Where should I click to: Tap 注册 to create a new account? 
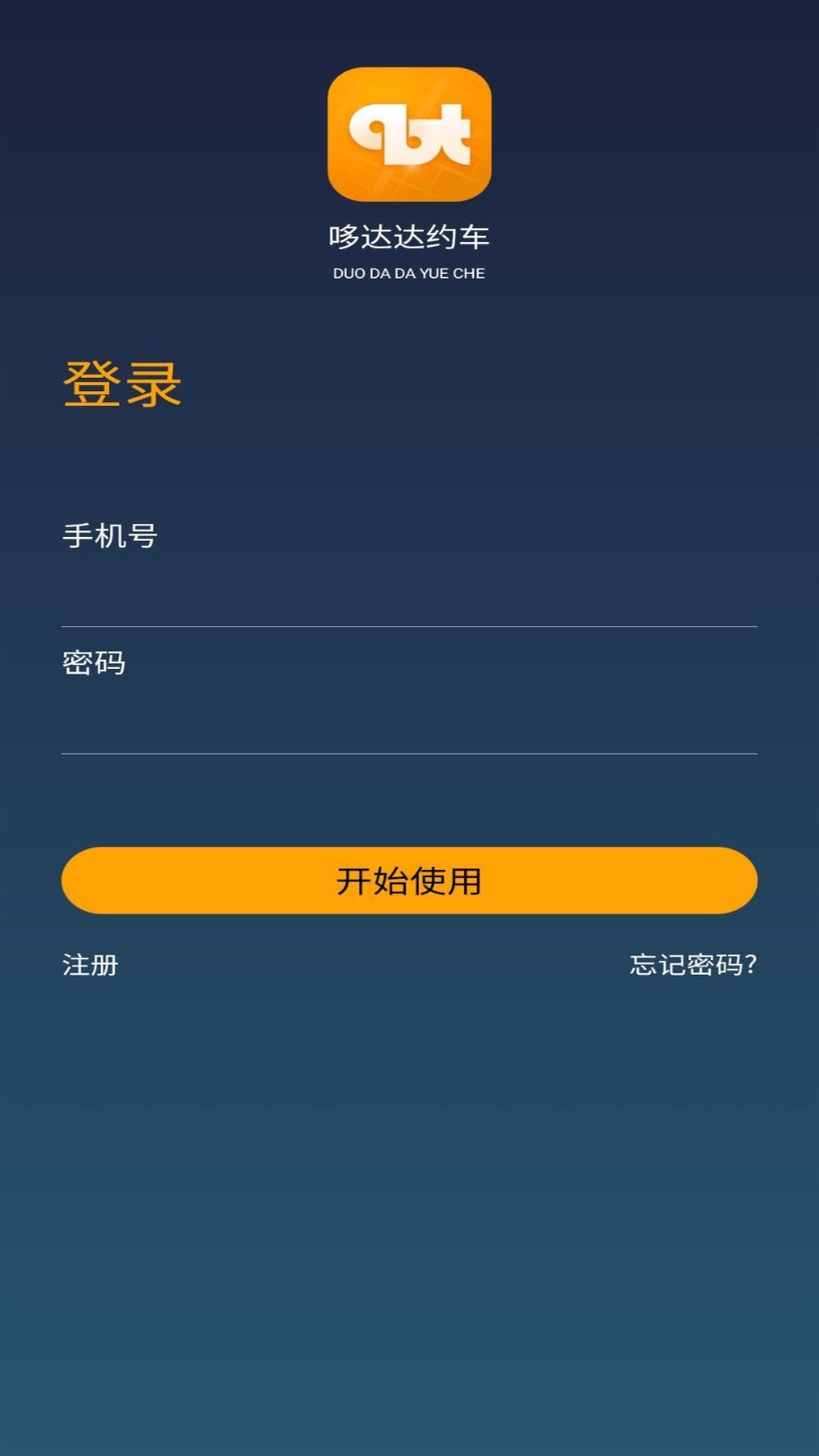[88, 965]
